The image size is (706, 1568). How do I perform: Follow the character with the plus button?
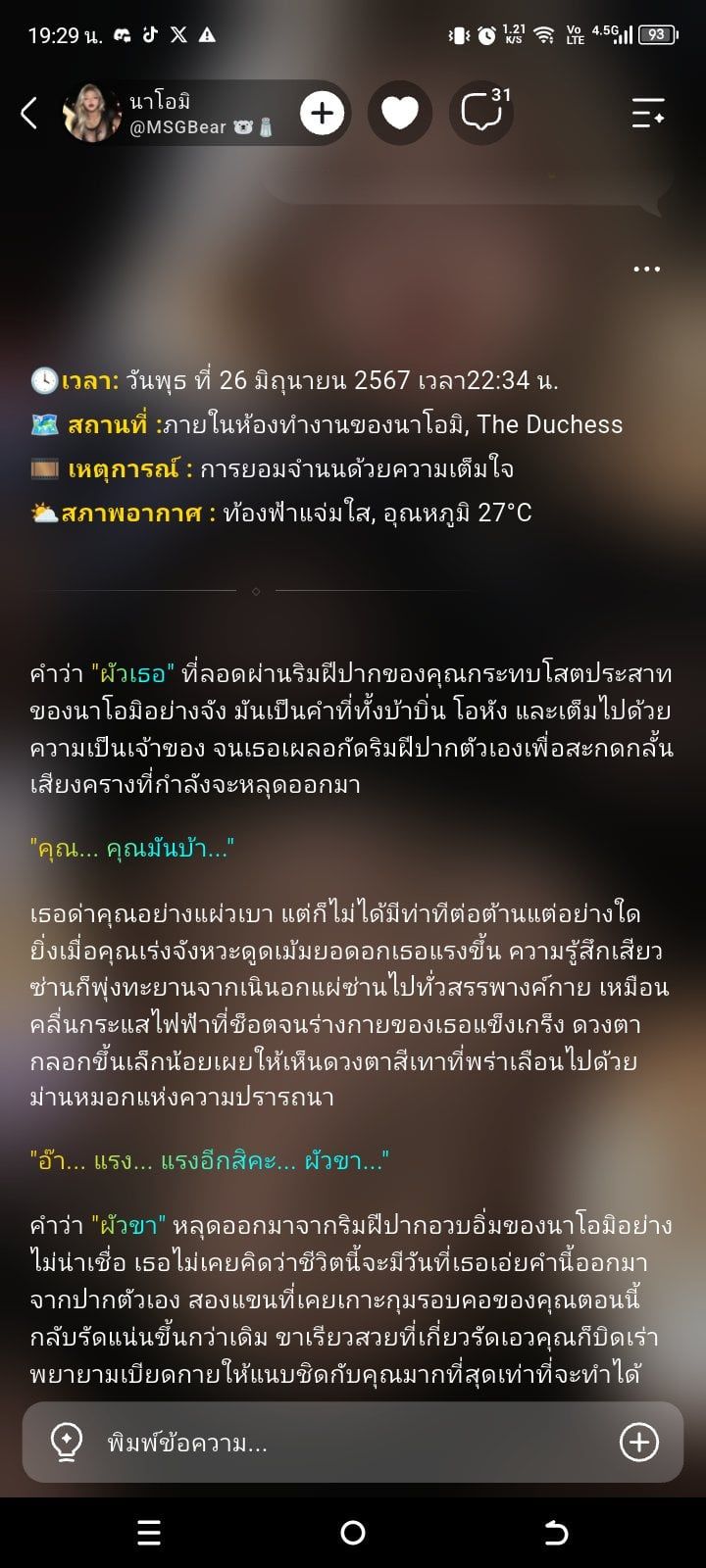click(x=322, y=114)
